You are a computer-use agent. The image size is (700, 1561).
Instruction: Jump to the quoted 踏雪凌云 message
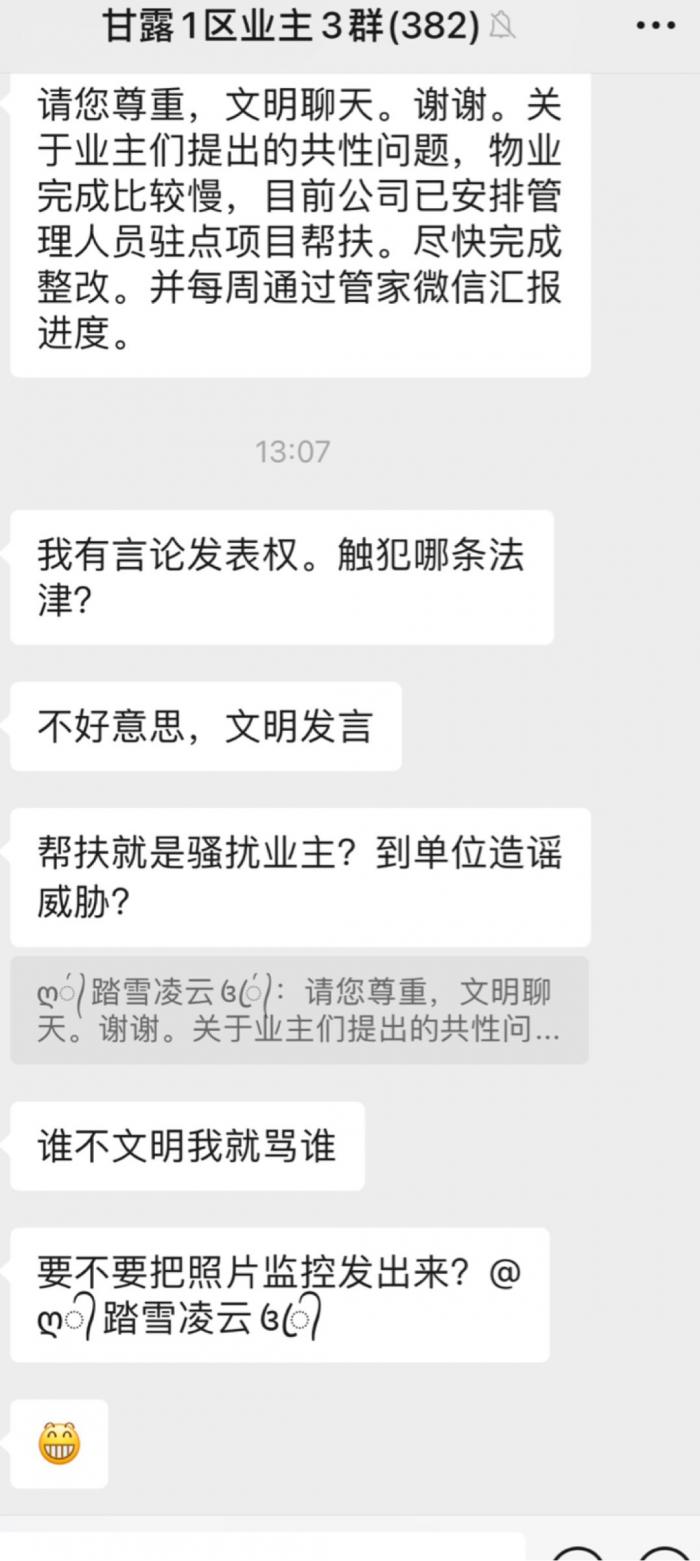pos(299,1010)
